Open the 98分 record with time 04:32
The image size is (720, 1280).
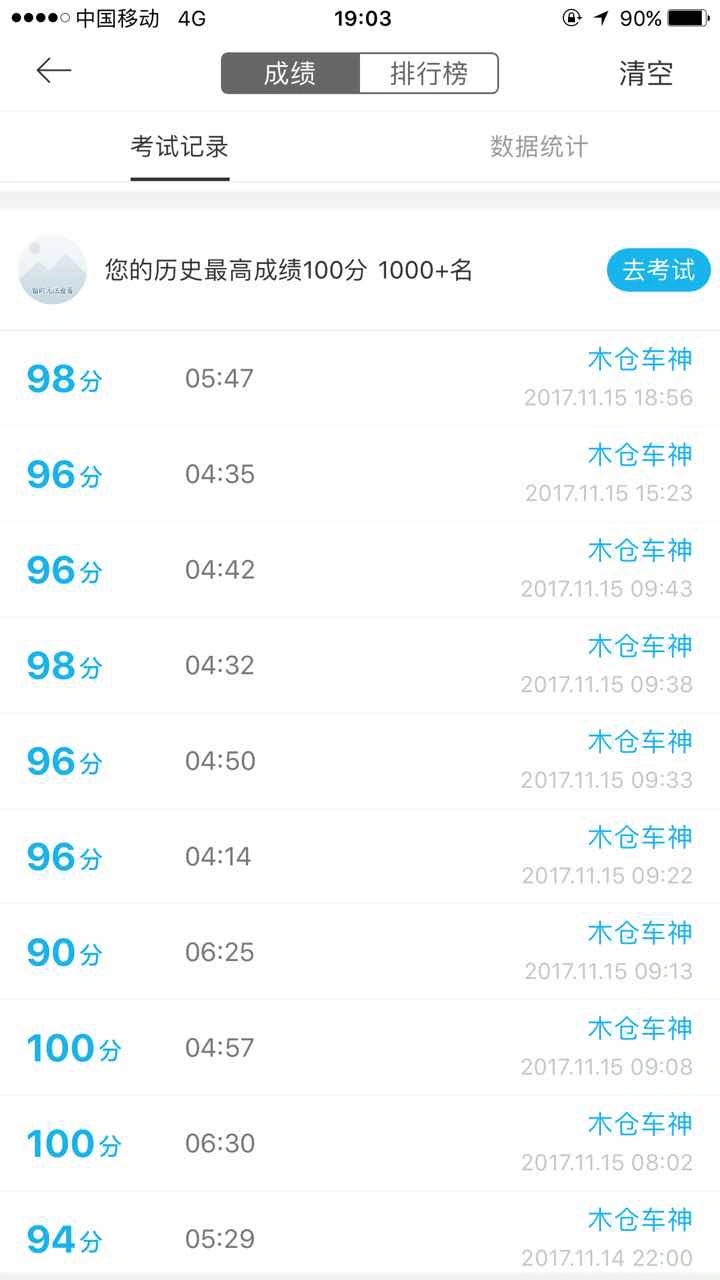pos(360,666)
